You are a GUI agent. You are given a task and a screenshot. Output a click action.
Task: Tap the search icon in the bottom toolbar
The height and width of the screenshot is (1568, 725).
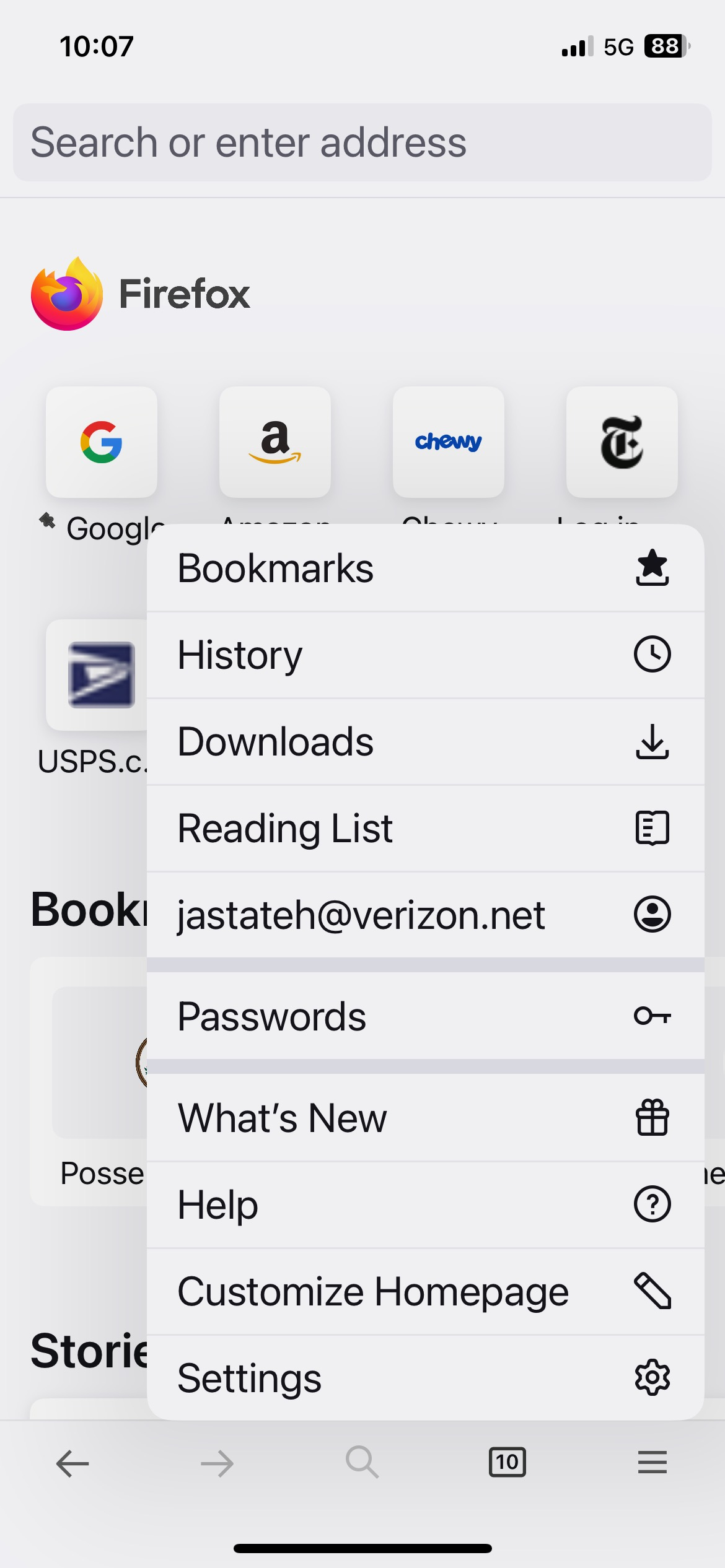point(362,1462)
